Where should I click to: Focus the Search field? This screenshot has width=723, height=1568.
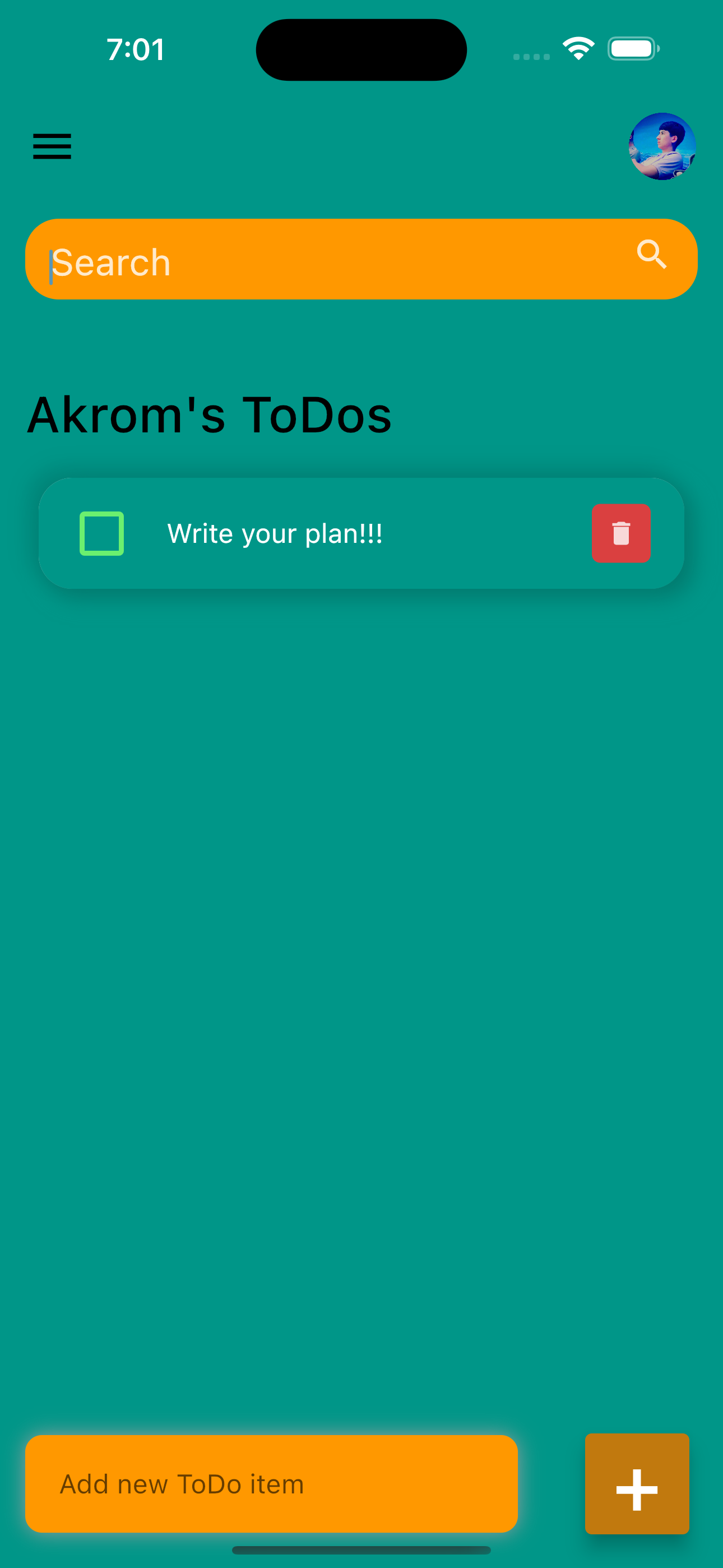point(361,259)
